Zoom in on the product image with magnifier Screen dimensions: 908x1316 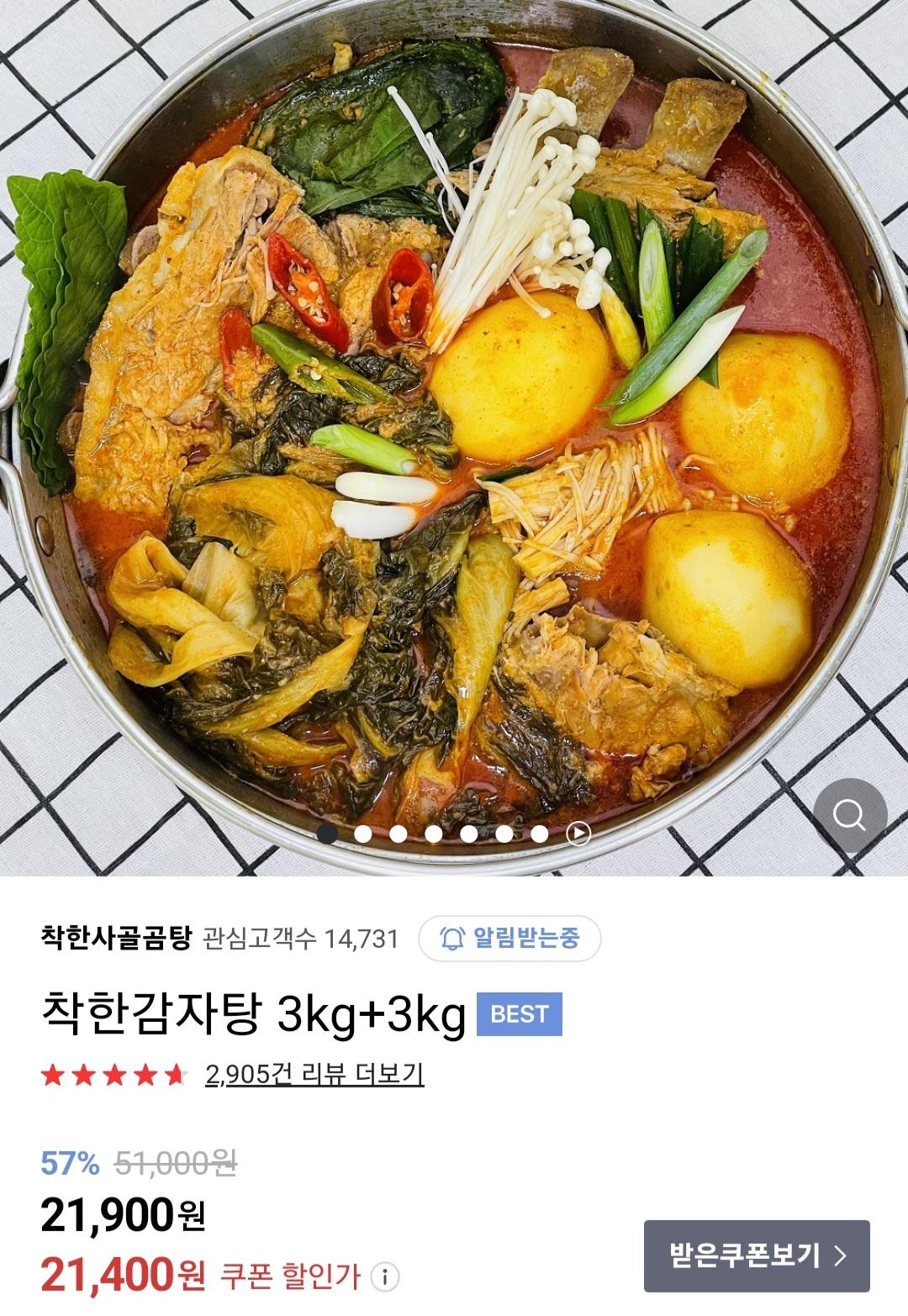tap(850, 815)
